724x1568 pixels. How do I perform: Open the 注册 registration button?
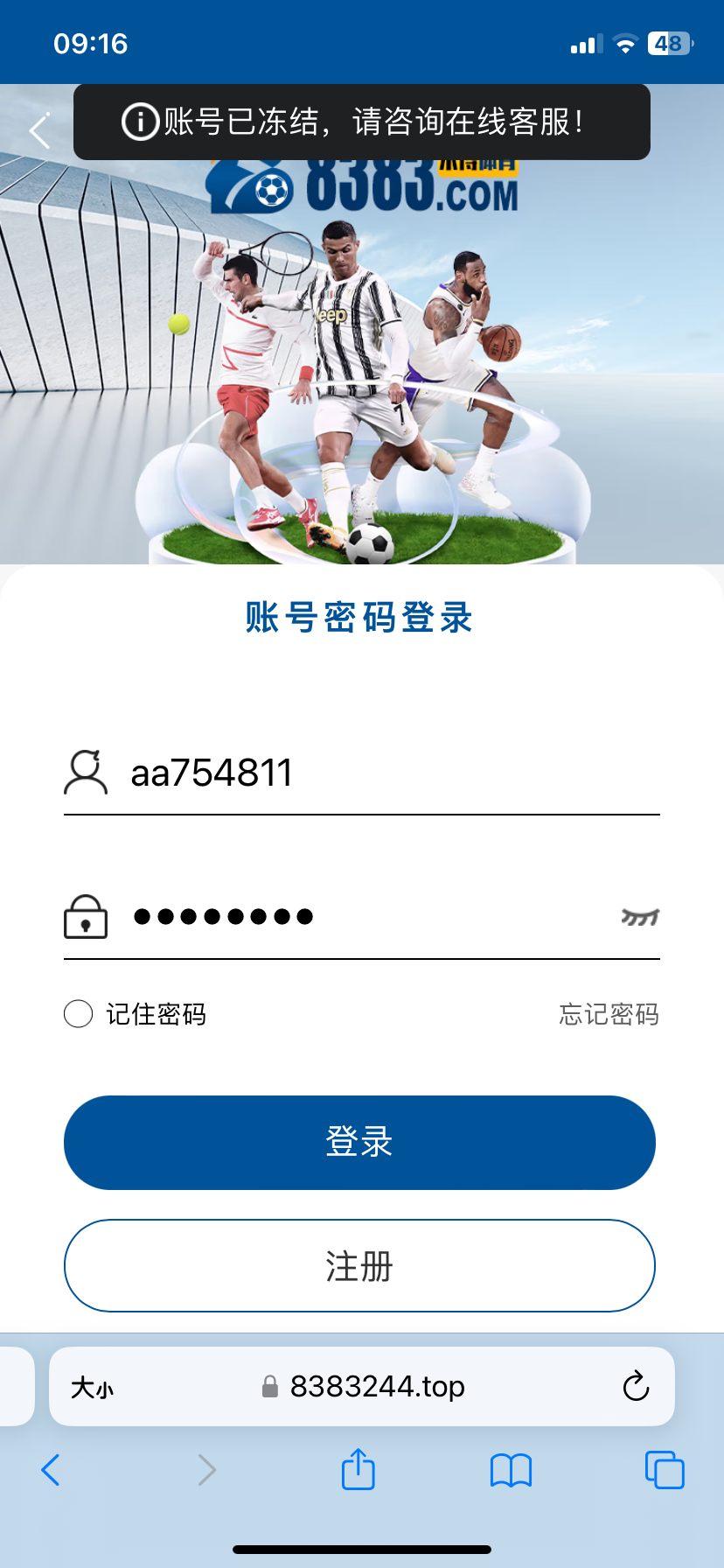click(x=359, y=1265)
